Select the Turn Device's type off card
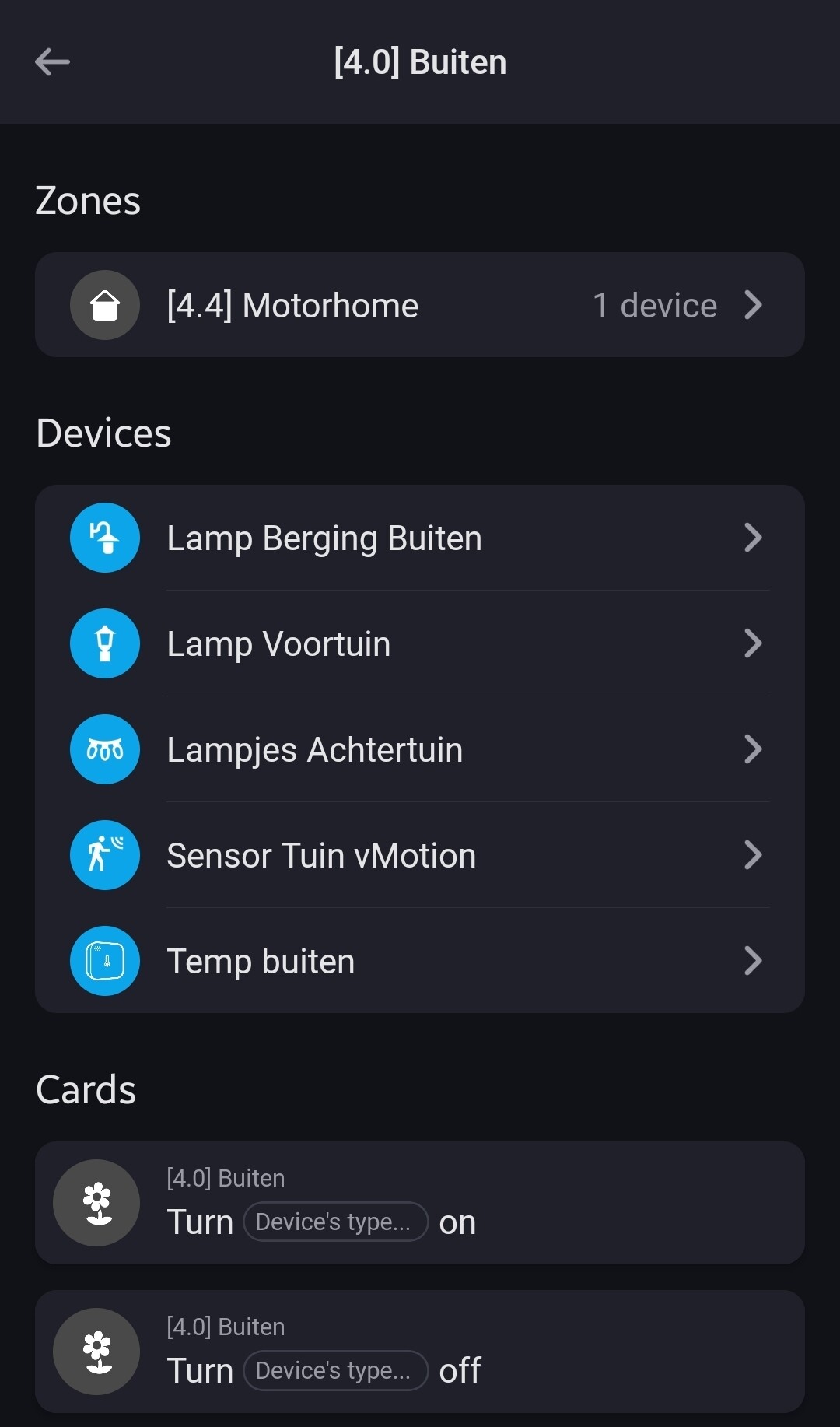The width and height of the screenshot is (840, 1427). tap(420, 1352)
